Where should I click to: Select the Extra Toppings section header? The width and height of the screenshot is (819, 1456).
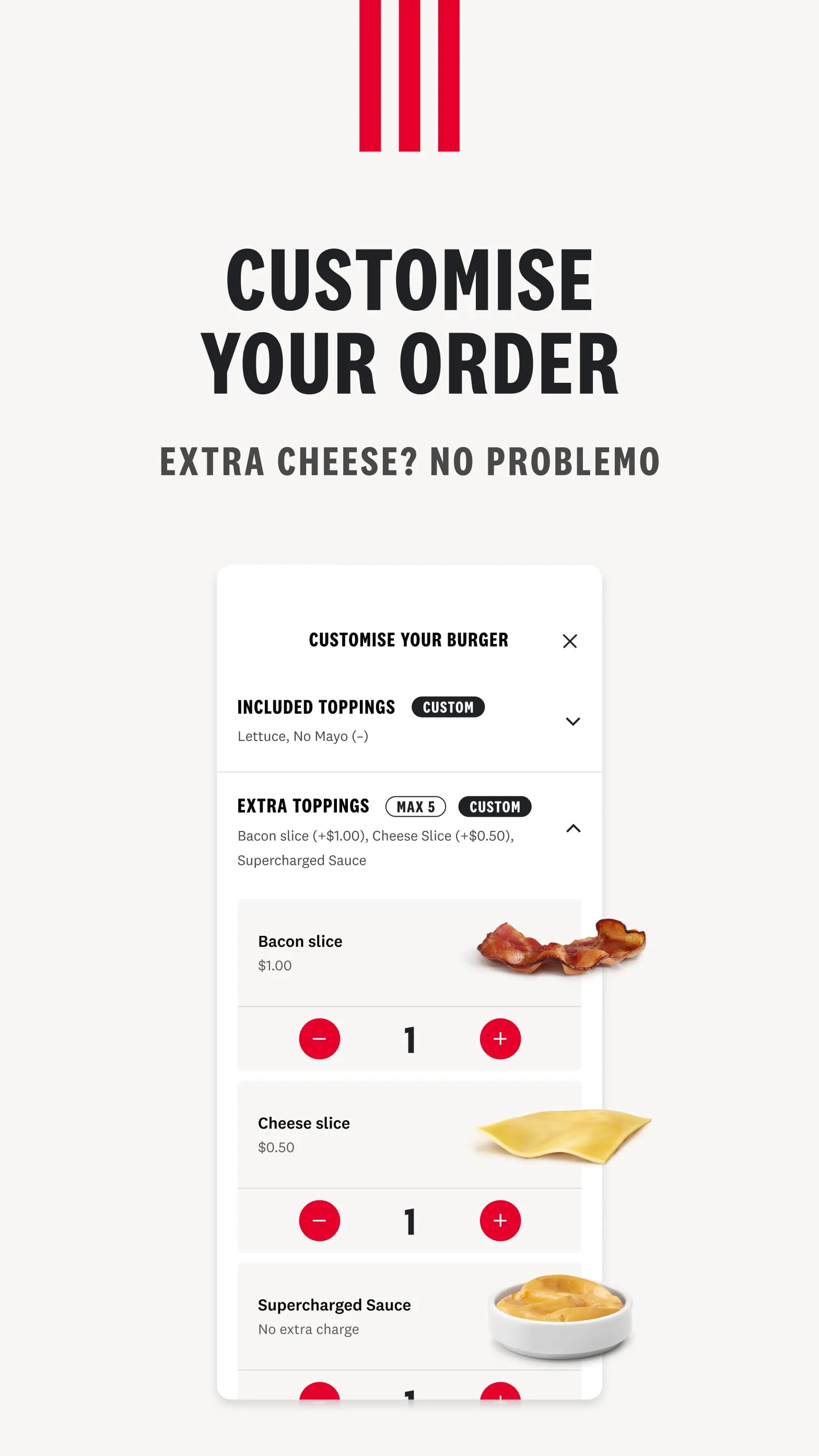click(x=303, y=805)
